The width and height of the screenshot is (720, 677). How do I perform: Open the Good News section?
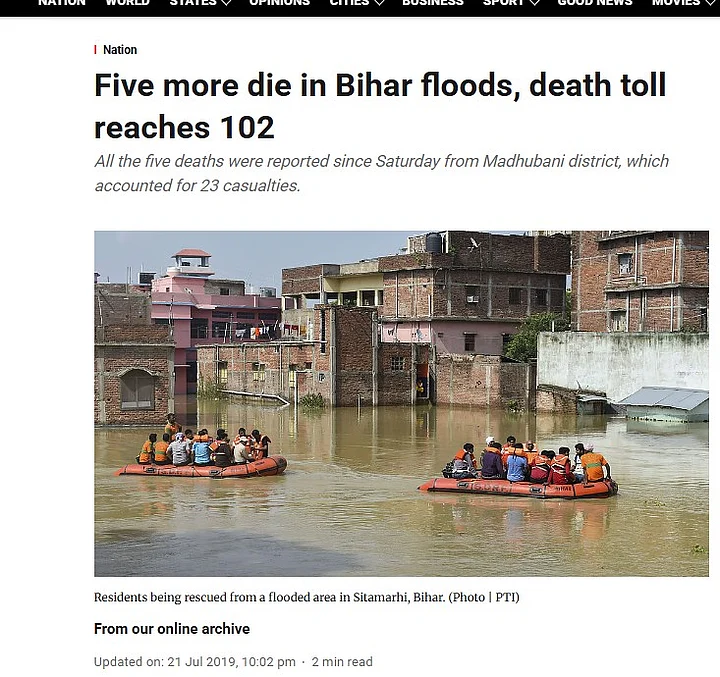[x=594, y=3]
